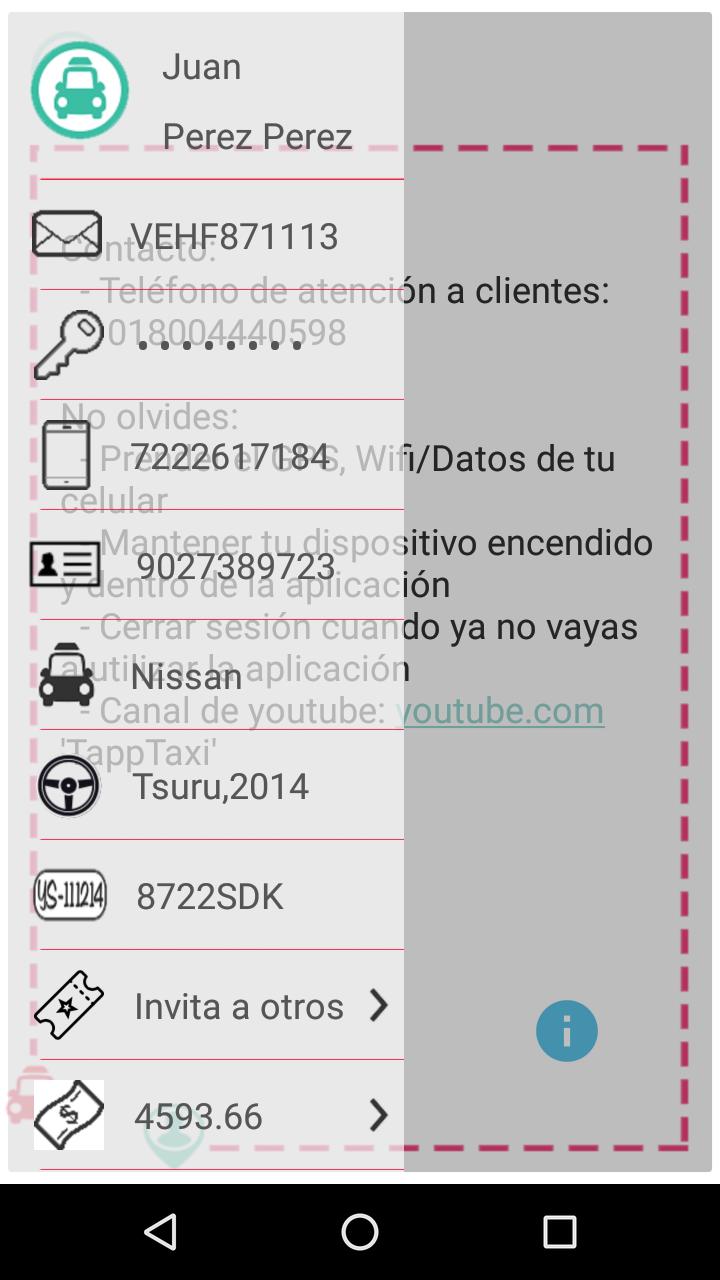This screenshot has width=720, height=1280.
Task: Click the envelope icon next to VEHF871113
Action: click(x=68, y=233)
